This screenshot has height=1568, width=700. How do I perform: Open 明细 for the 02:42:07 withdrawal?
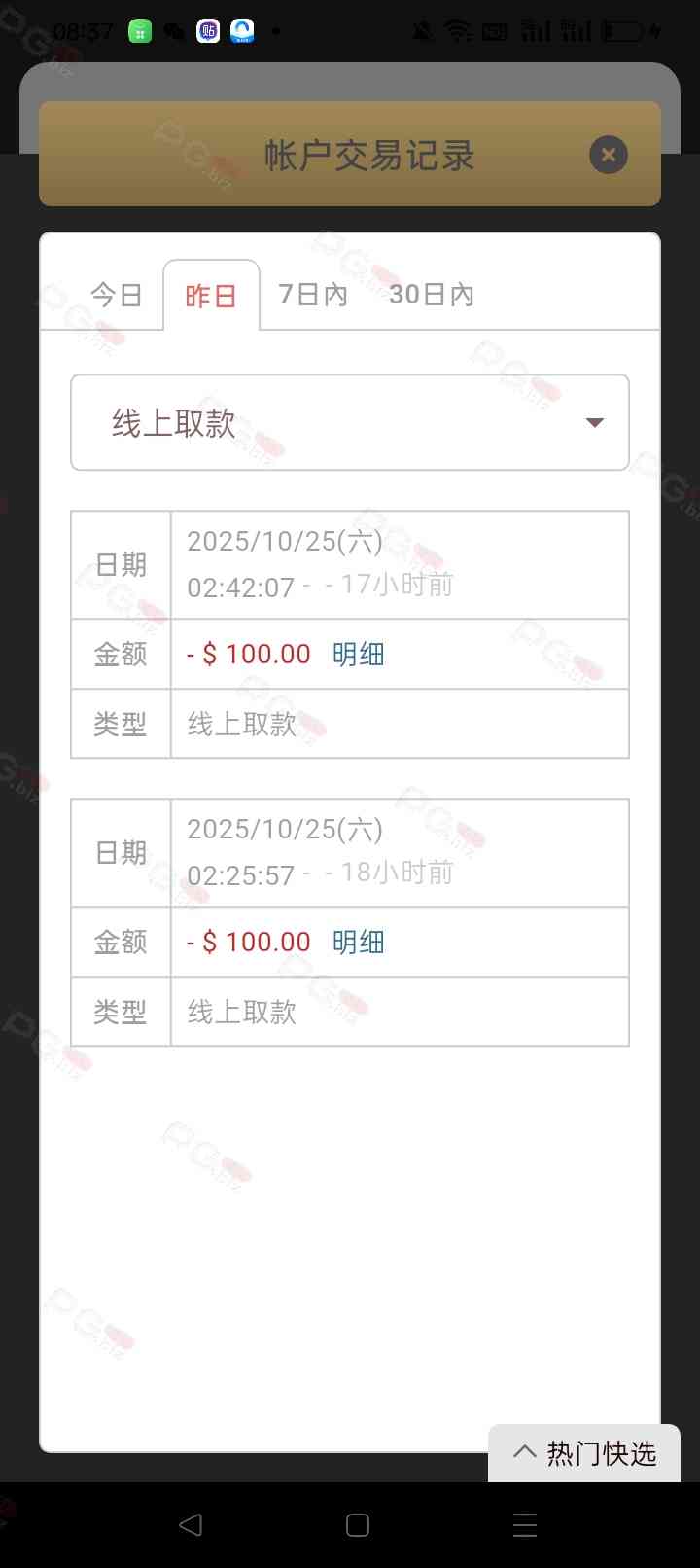tap(358, 655)
